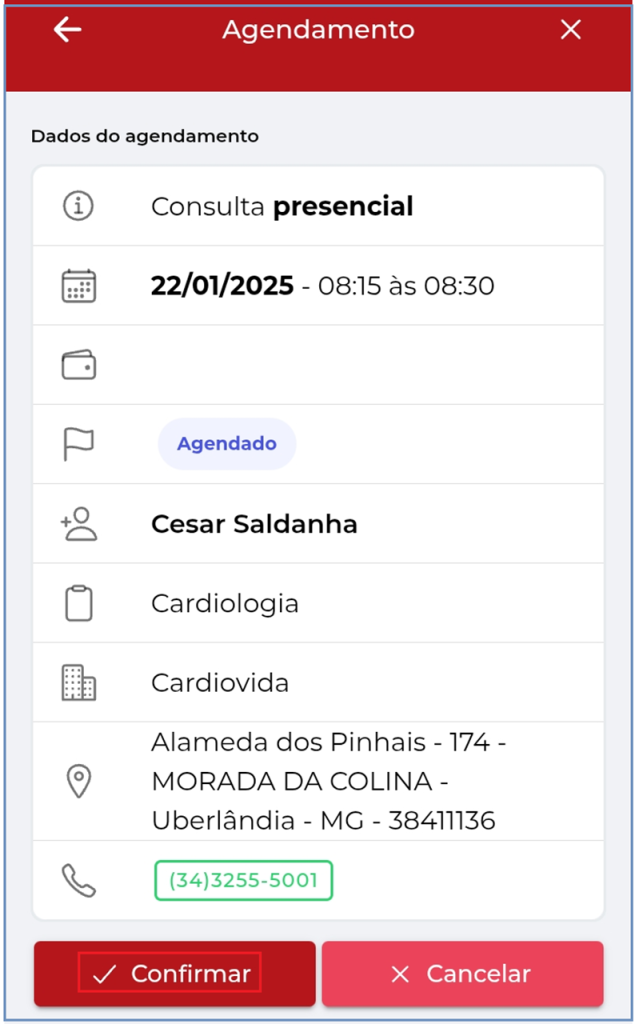Confirm the appointment
Image resolution: width=635 pixels, height=1024 pixels.
[174, 973]
